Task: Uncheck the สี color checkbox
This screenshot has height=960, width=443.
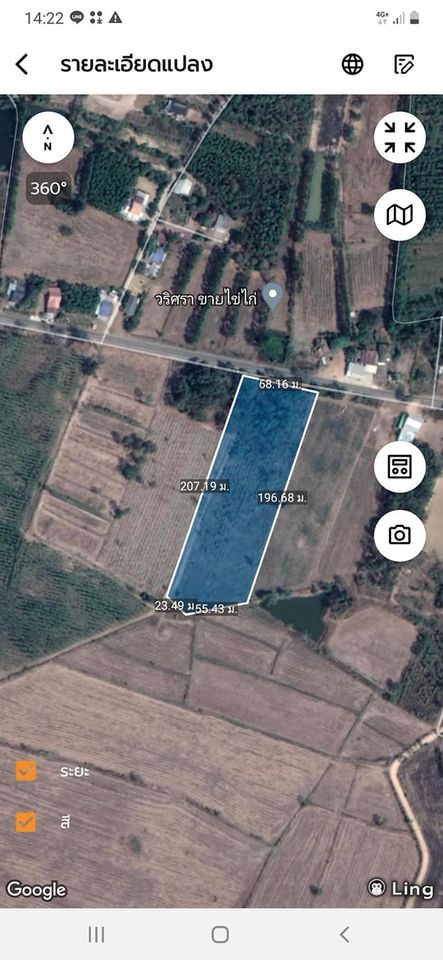Action: click(26, 822)
